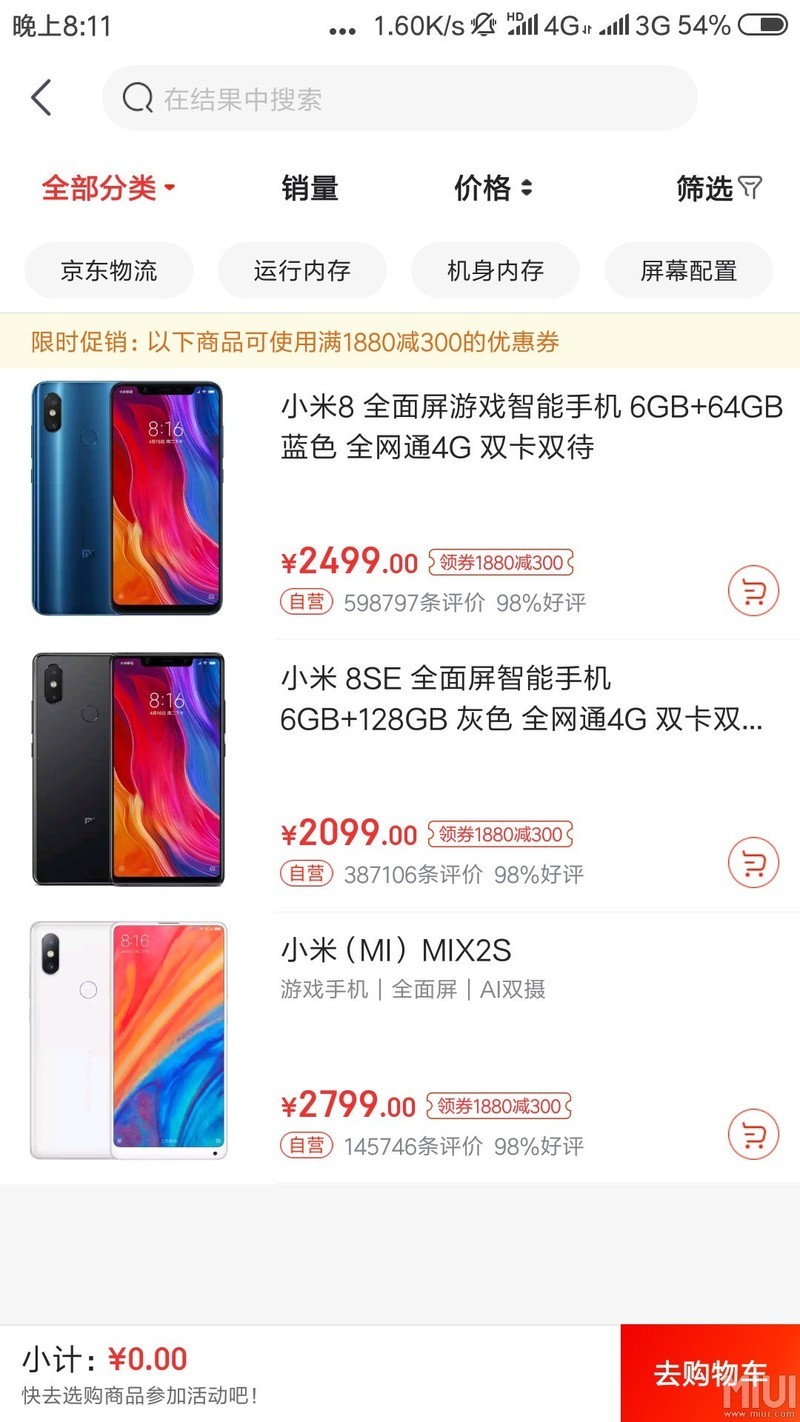The height and width of the screenshot is (1422, 800).
Task: Expand the 全部分类 category dropdown
Action: tap(108, 188)
